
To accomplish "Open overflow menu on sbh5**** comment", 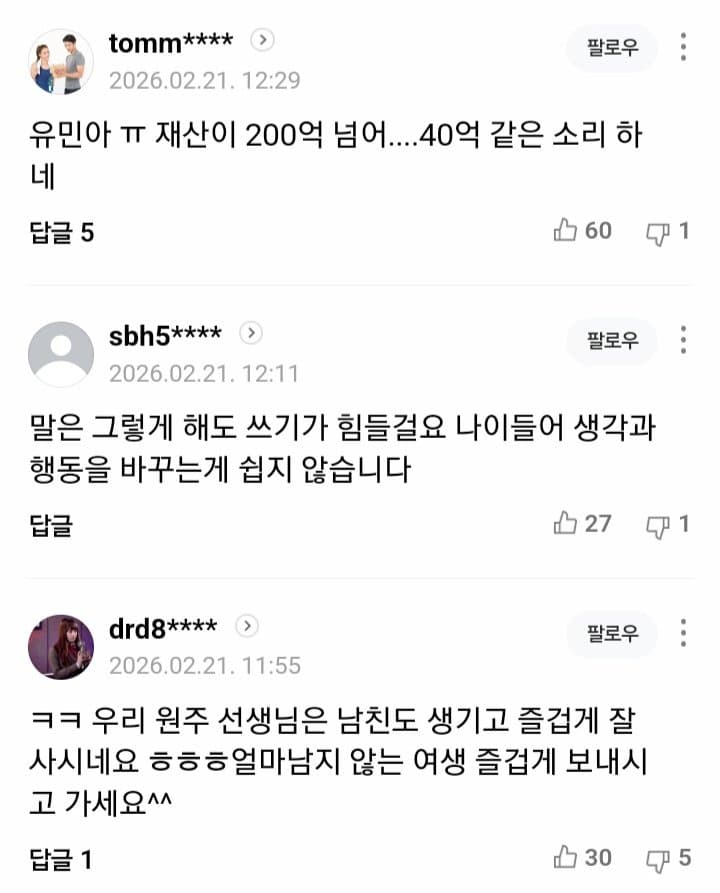I will [683, 340].
